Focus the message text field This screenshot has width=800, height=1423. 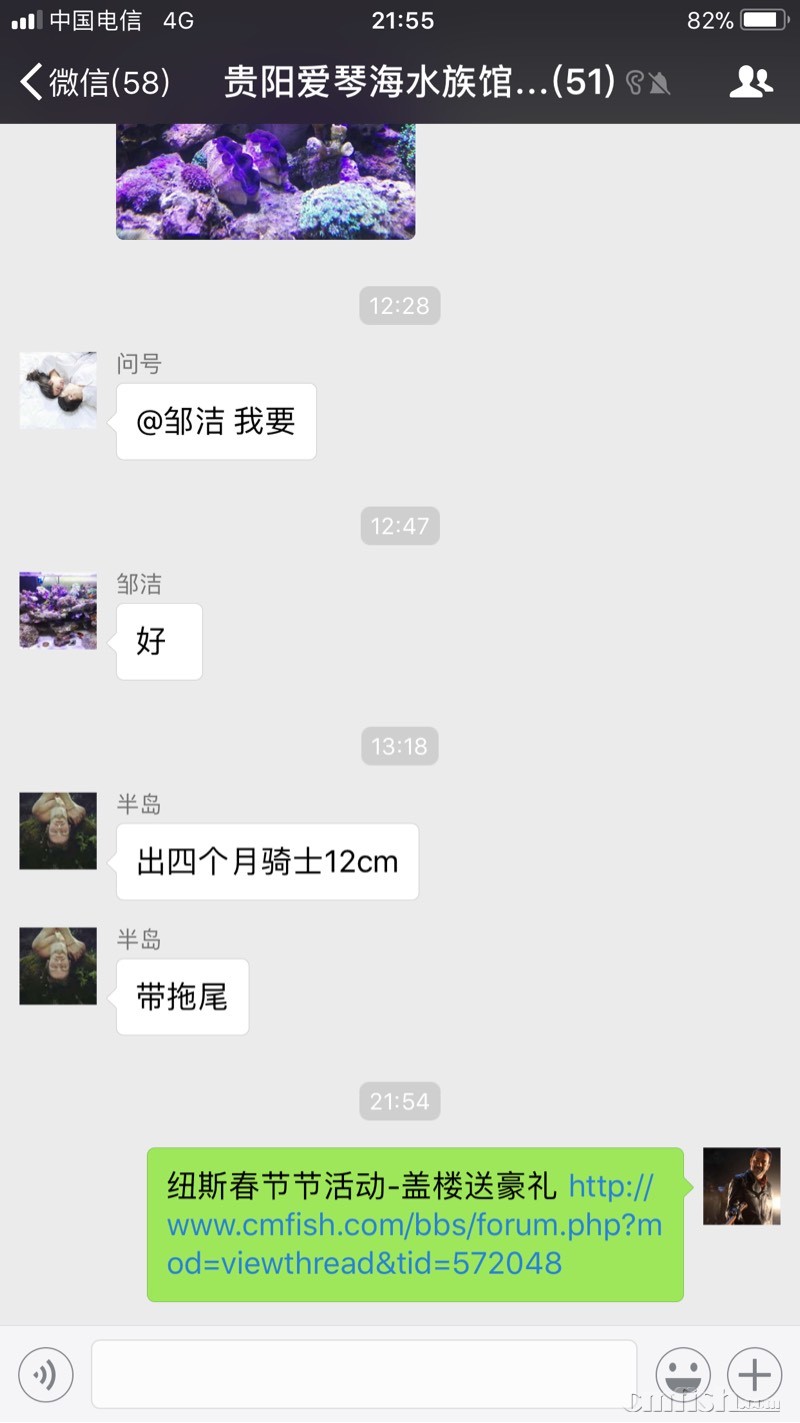pos(364,1374)
